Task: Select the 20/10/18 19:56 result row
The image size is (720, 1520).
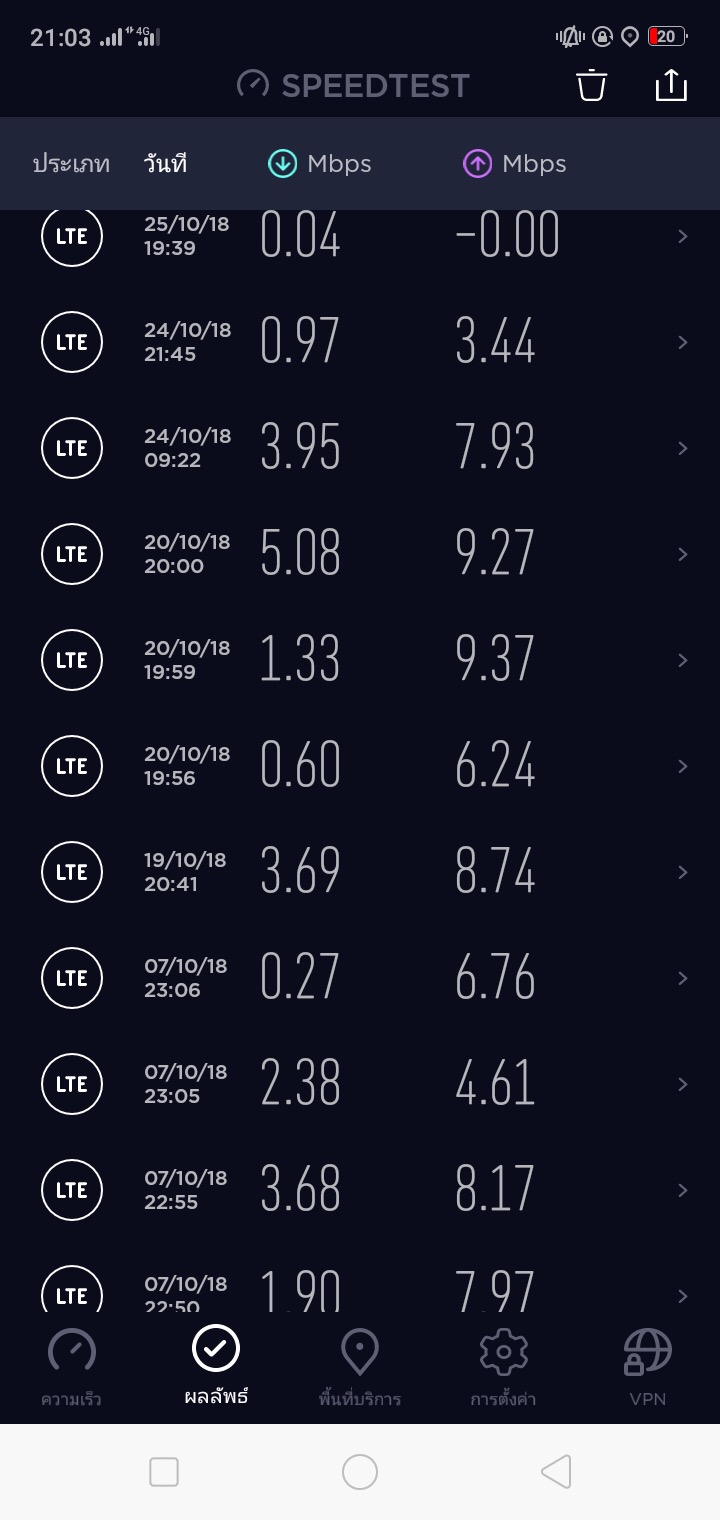Action: (x=360, y=766)
